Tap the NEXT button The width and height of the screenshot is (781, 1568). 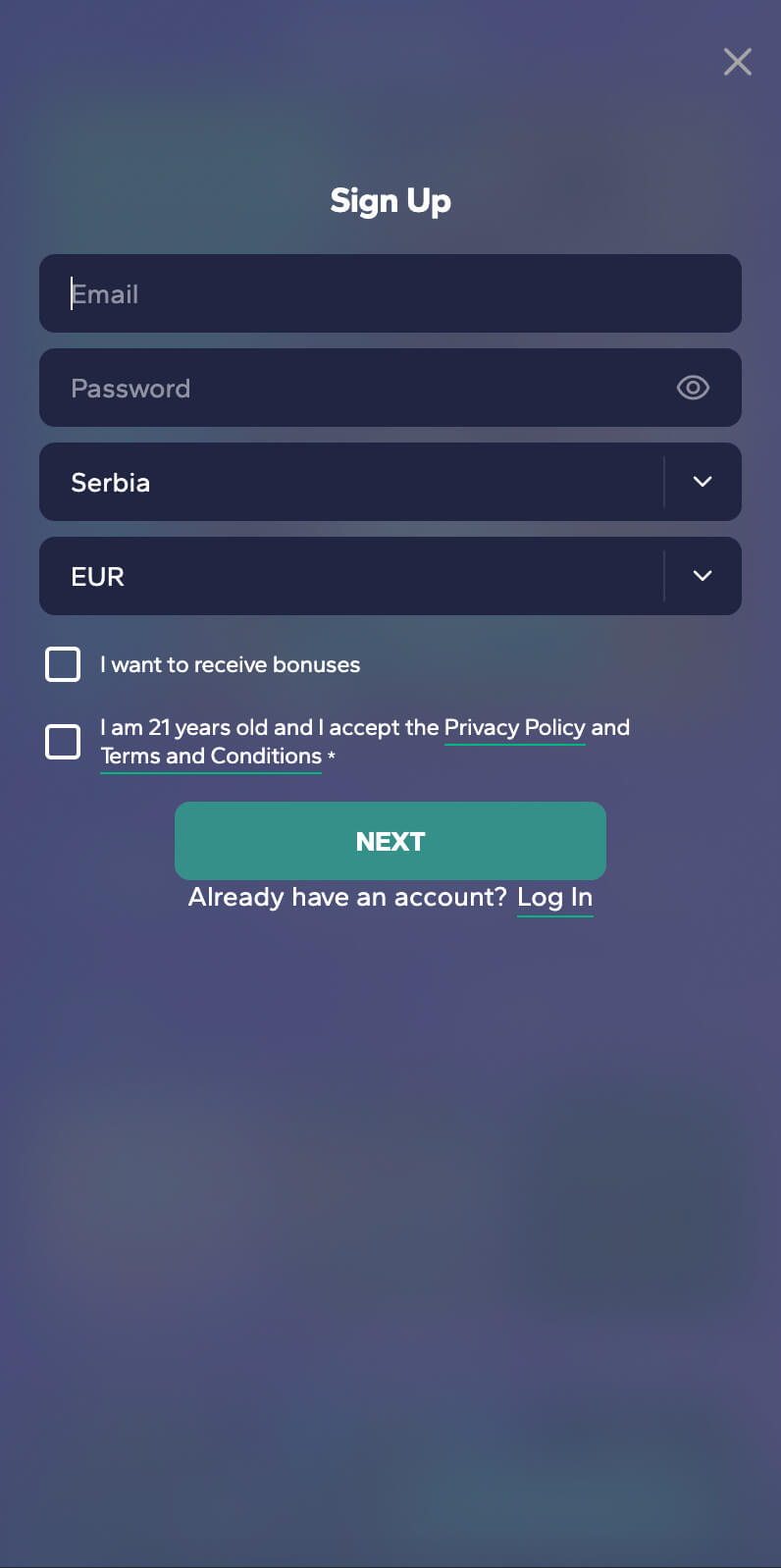point(390,841)
